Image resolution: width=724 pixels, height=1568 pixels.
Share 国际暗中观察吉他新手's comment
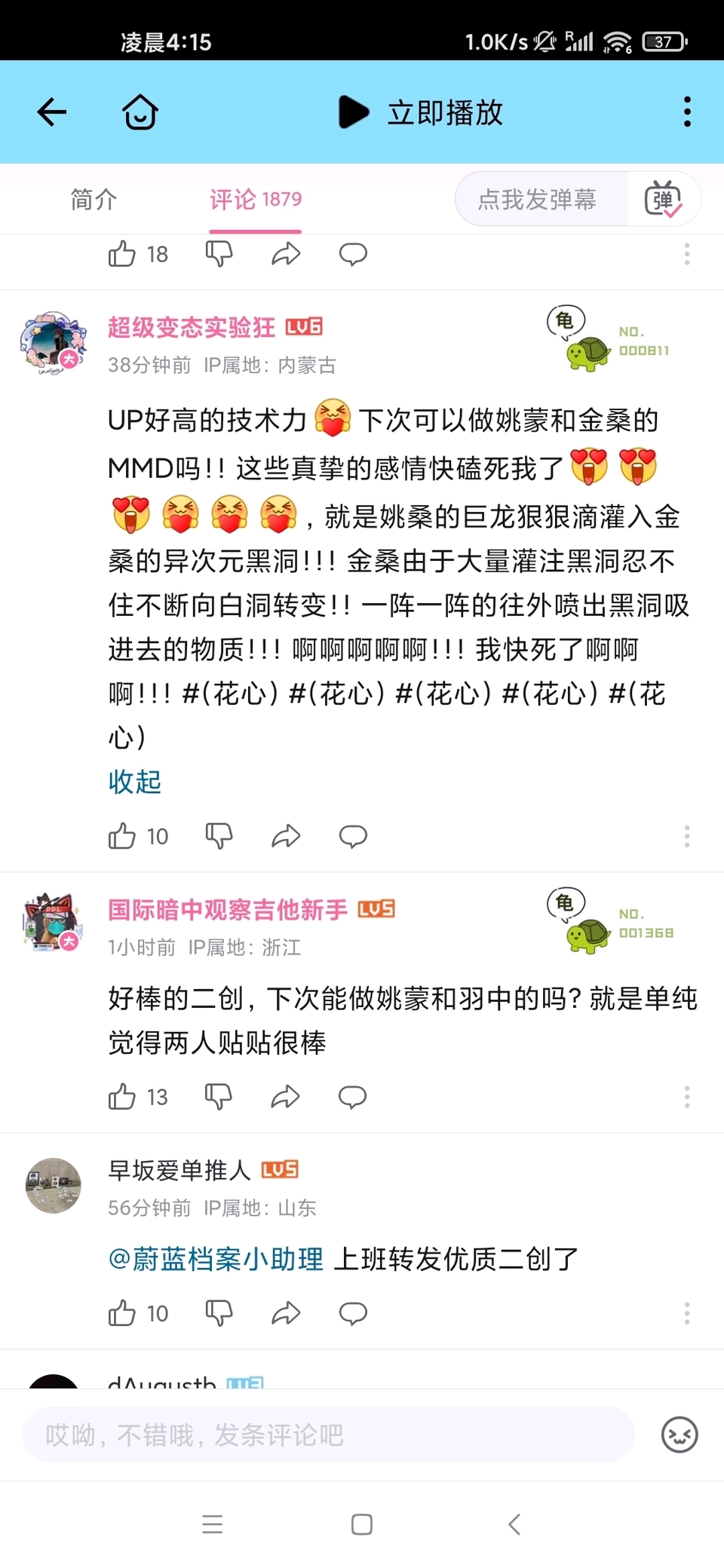(286, 1097)
